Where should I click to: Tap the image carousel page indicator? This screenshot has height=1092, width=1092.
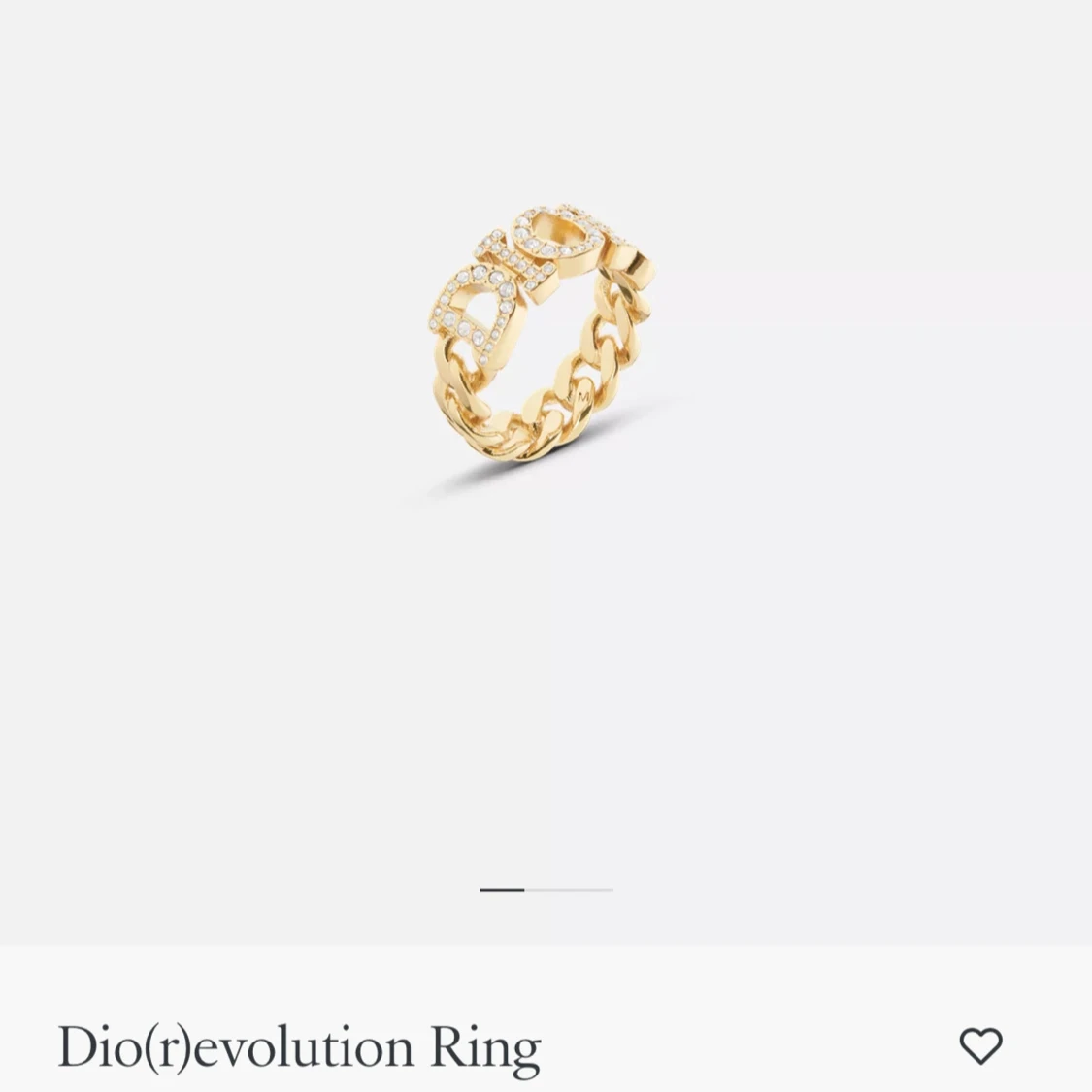[546, 889]
